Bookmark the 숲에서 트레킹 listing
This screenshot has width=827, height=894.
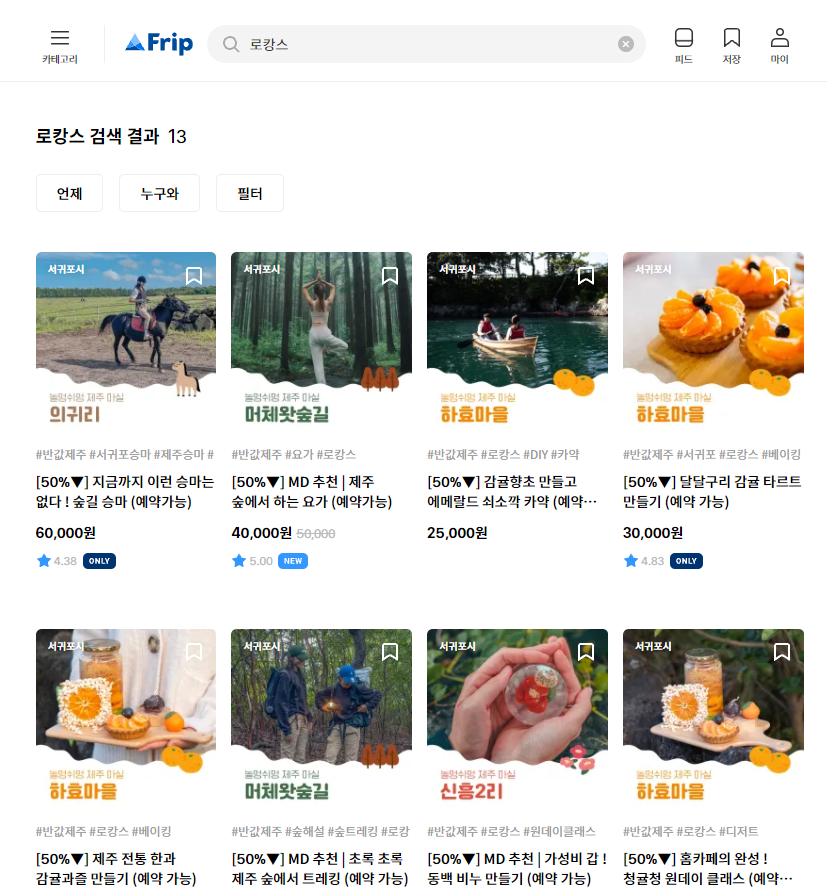[x=390, y=652]
